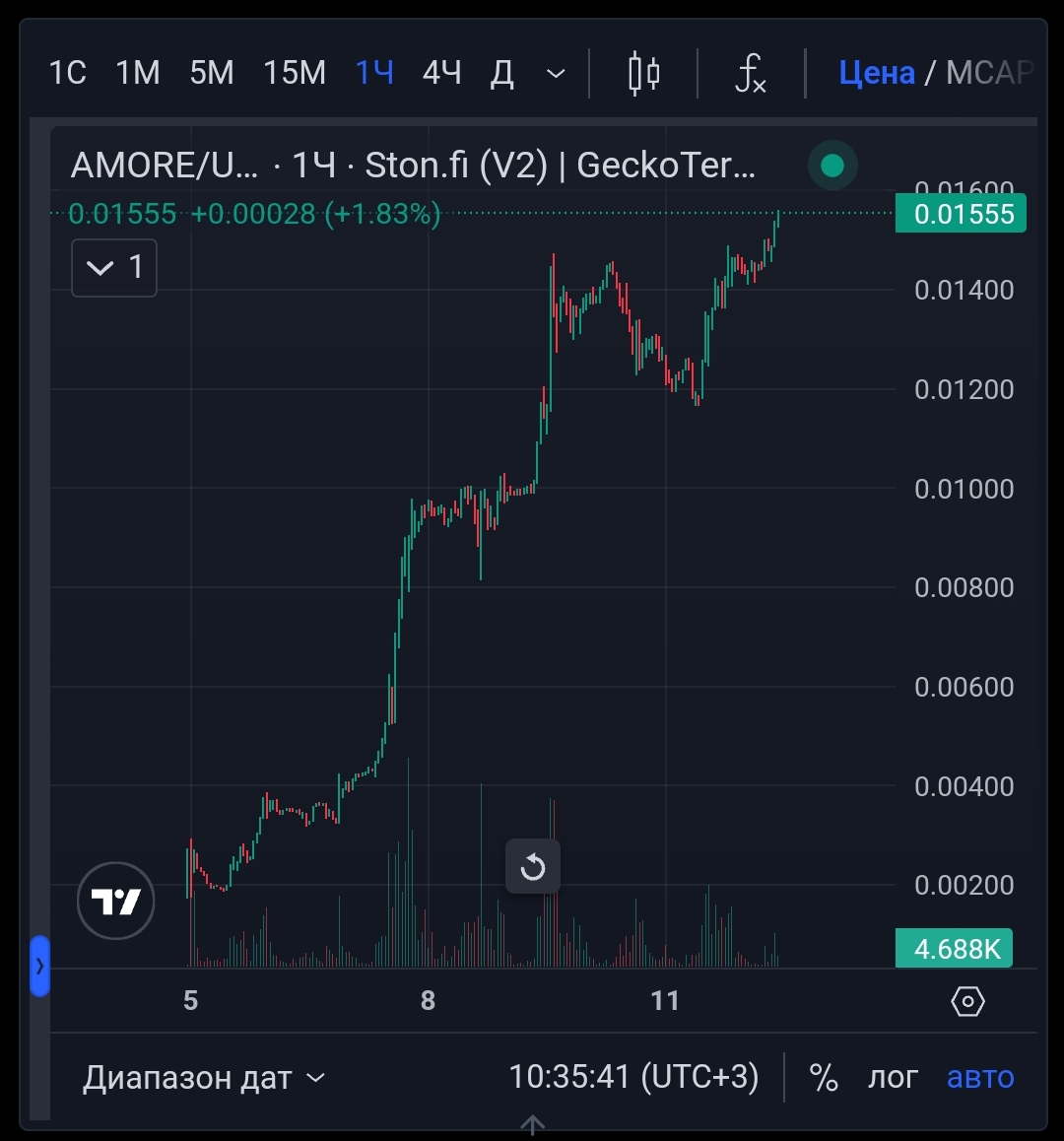Toggle the лог scale
The height and width of the screenshot is (1141, 1064).
click(893, 1078)
